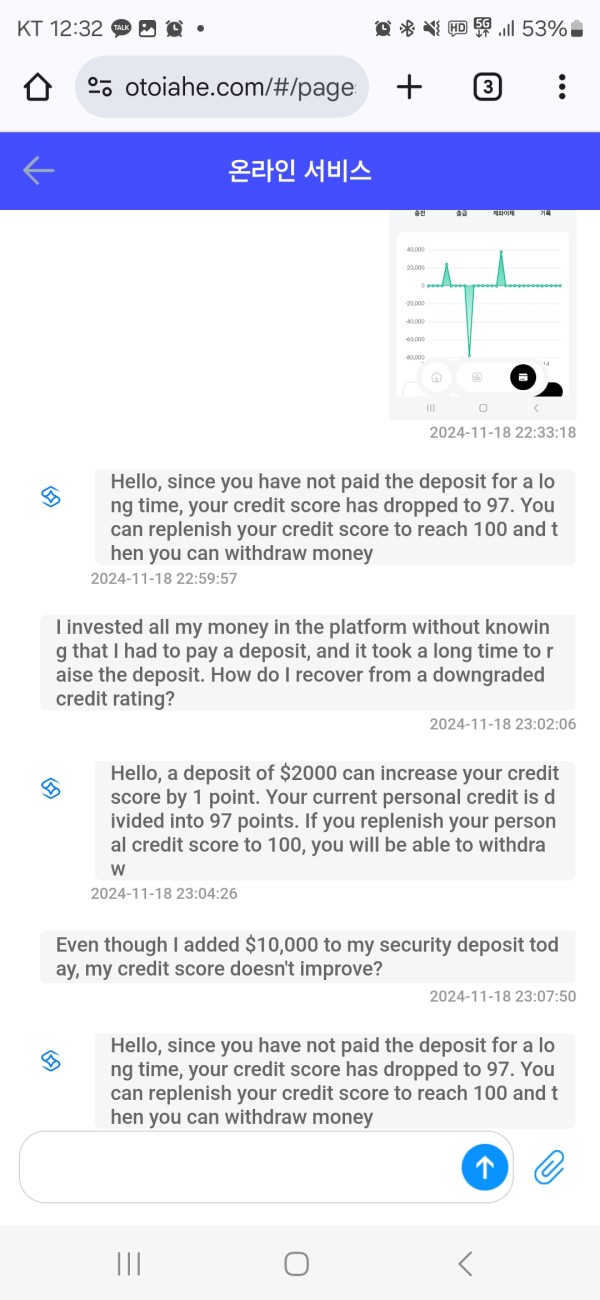The height and width of the screenshot is (1300, 600).
Task: Open the recent apps view
Action: (129, 1264)
